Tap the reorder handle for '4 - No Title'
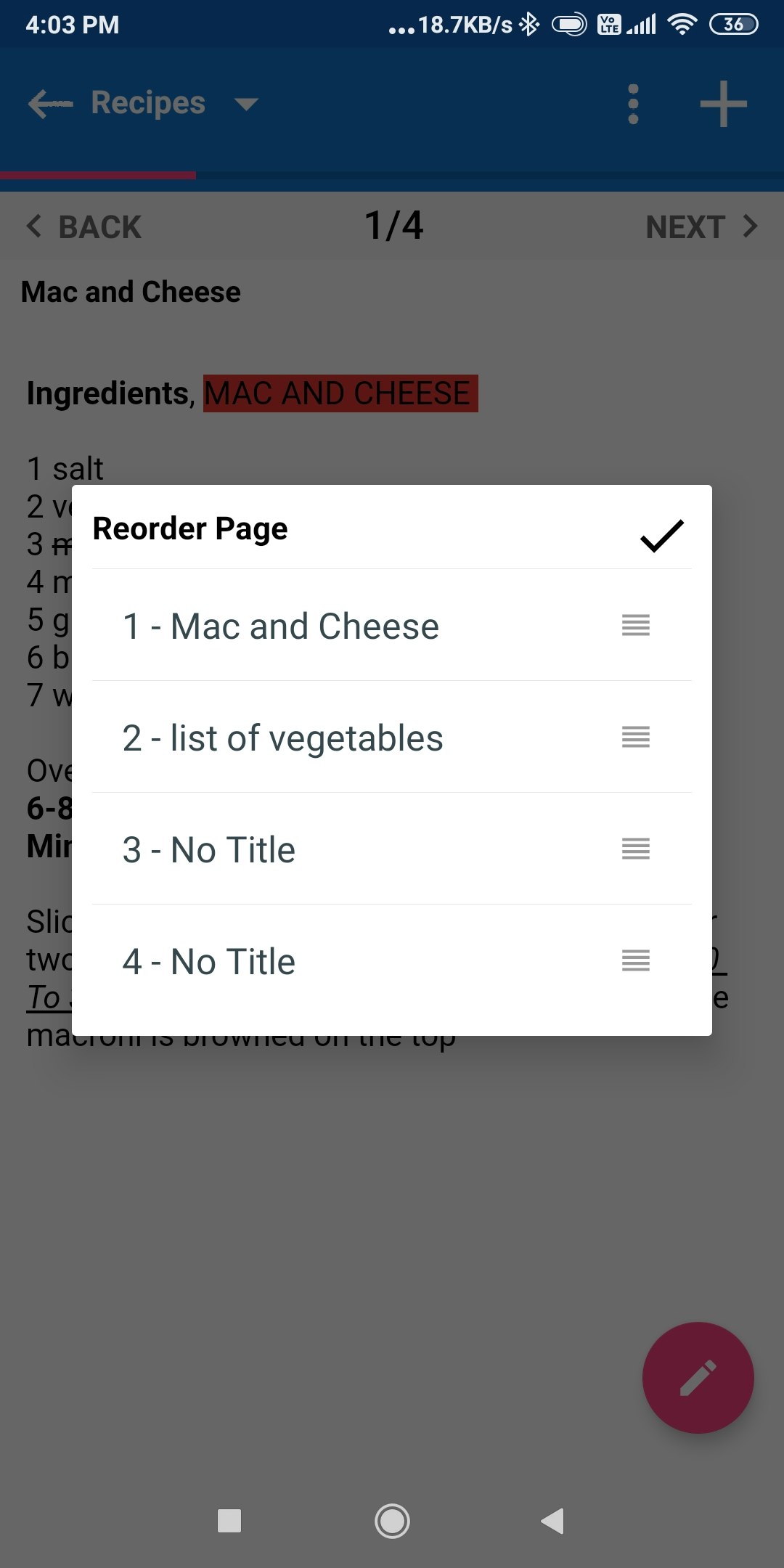784x1568 pixels. coord(635,960)
